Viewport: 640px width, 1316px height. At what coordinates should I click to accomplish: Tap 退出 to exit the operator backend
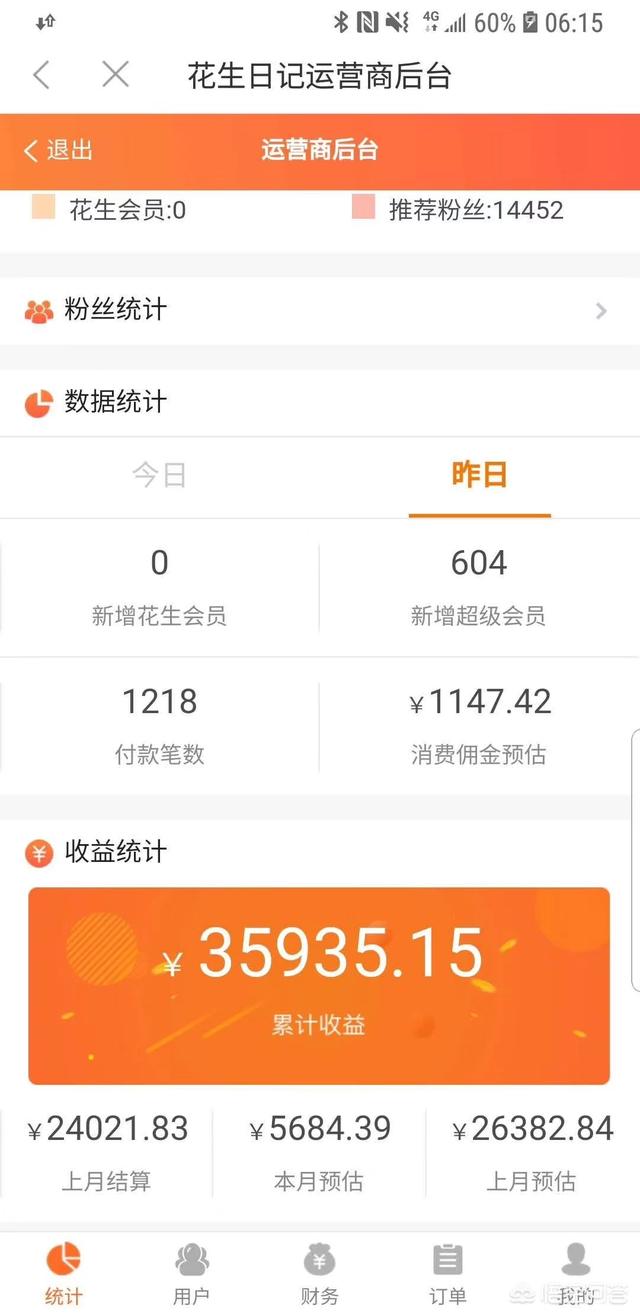tap(59, 150)
